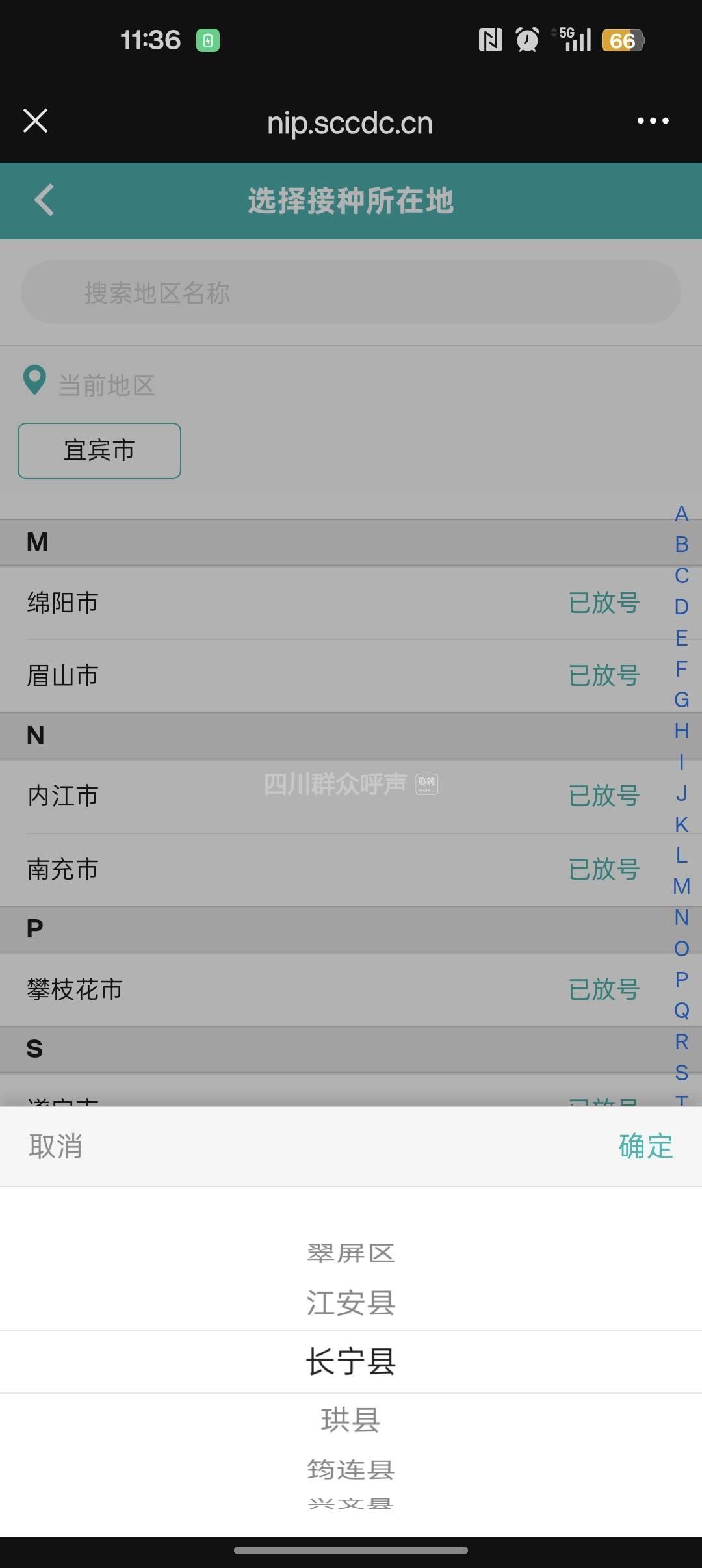Select 筠连县 from the picker list

pyautogui.click(x=351, y=1469)
